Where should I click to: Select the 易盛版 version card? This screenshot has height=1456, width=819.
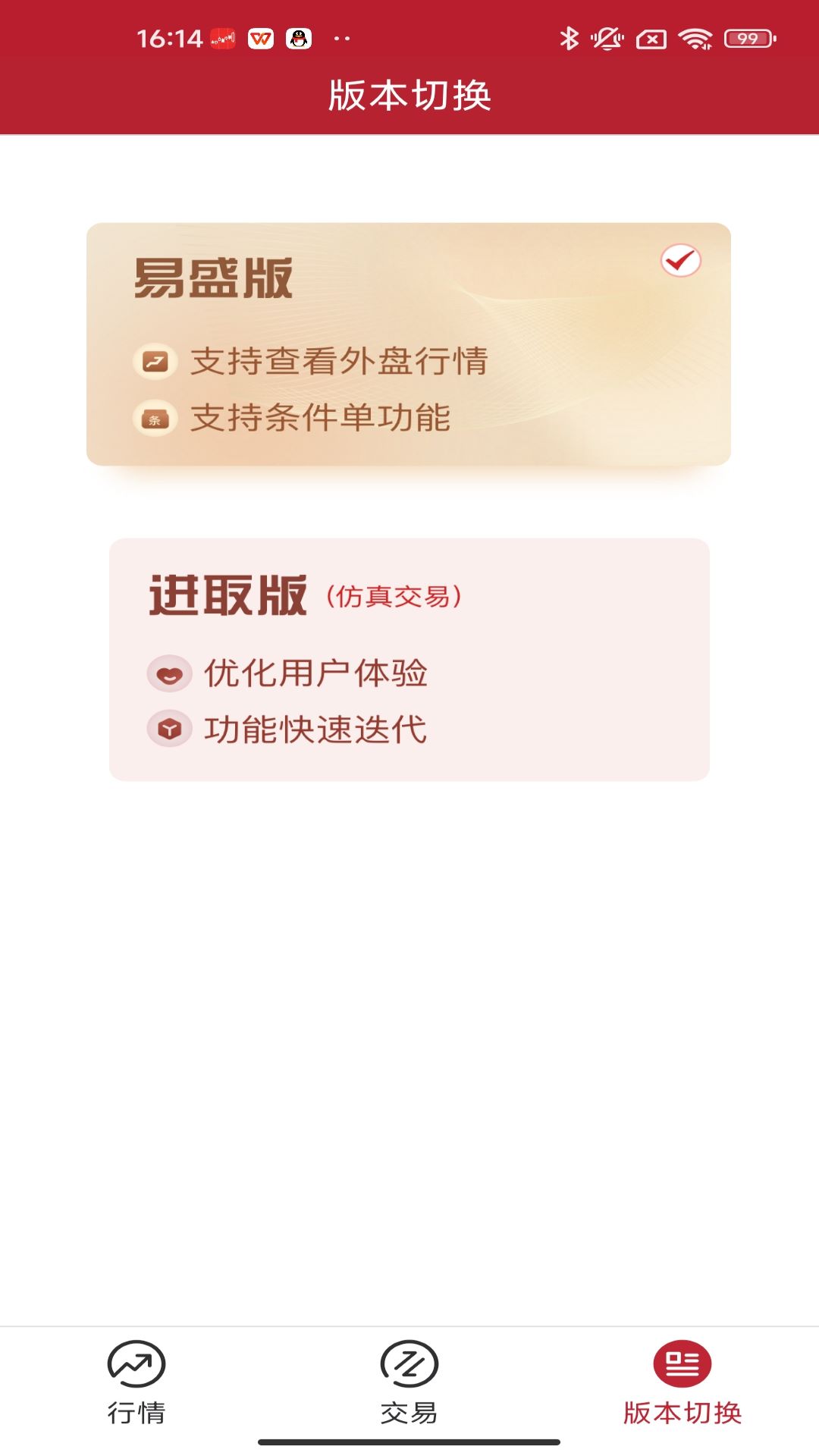pyautogui.click(x=408, y=344)
